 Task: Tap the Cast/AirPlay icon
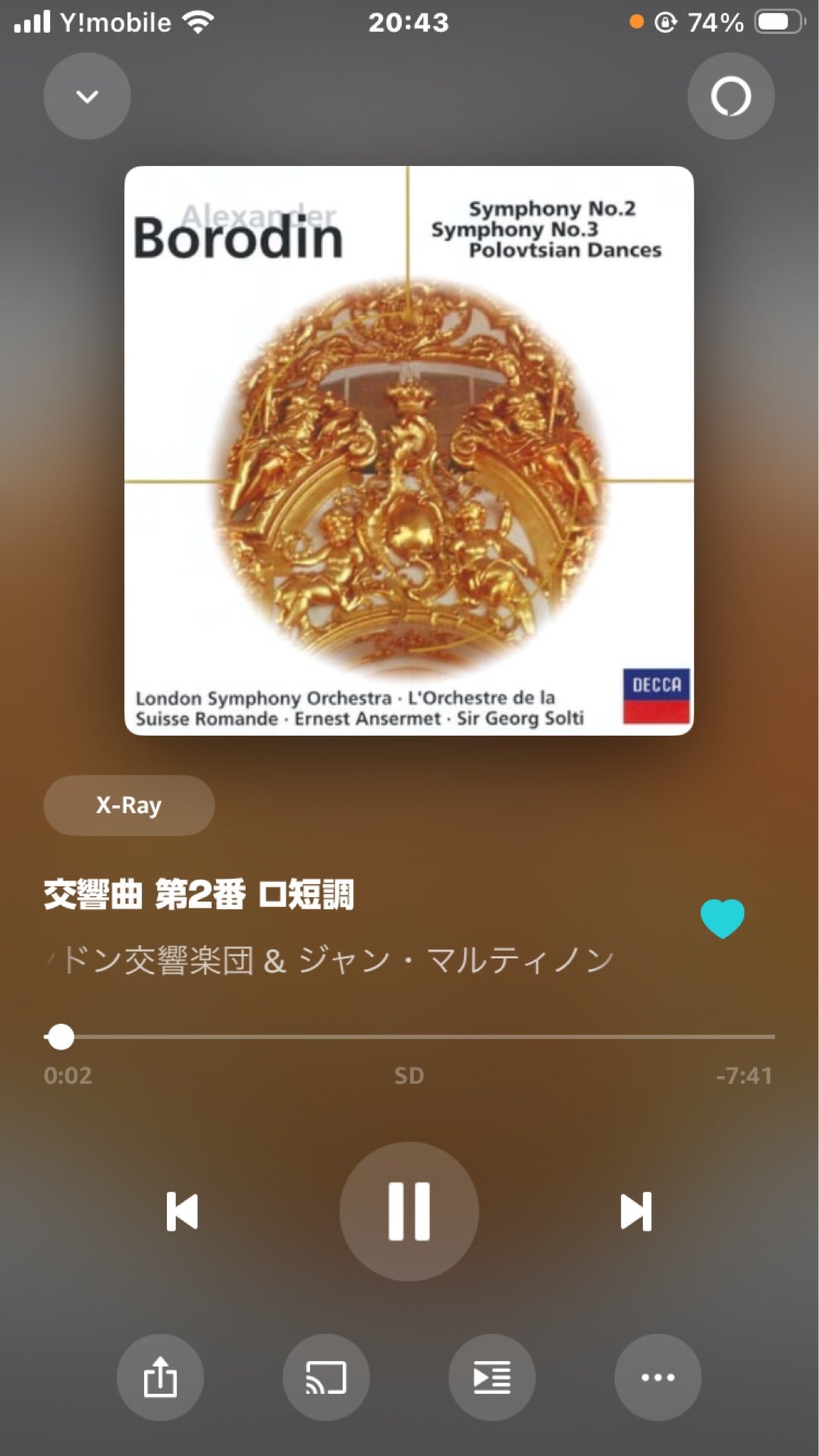[325, 1377]
